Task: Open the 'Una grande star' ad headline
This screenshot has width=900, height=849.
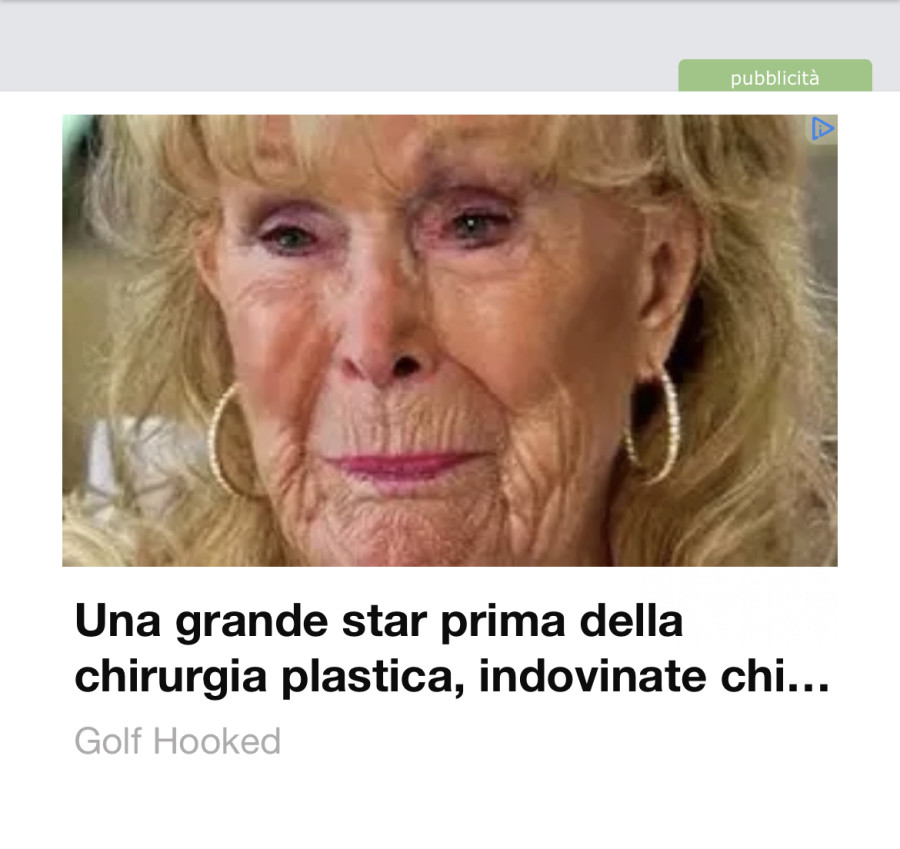Action: point(452,650)
